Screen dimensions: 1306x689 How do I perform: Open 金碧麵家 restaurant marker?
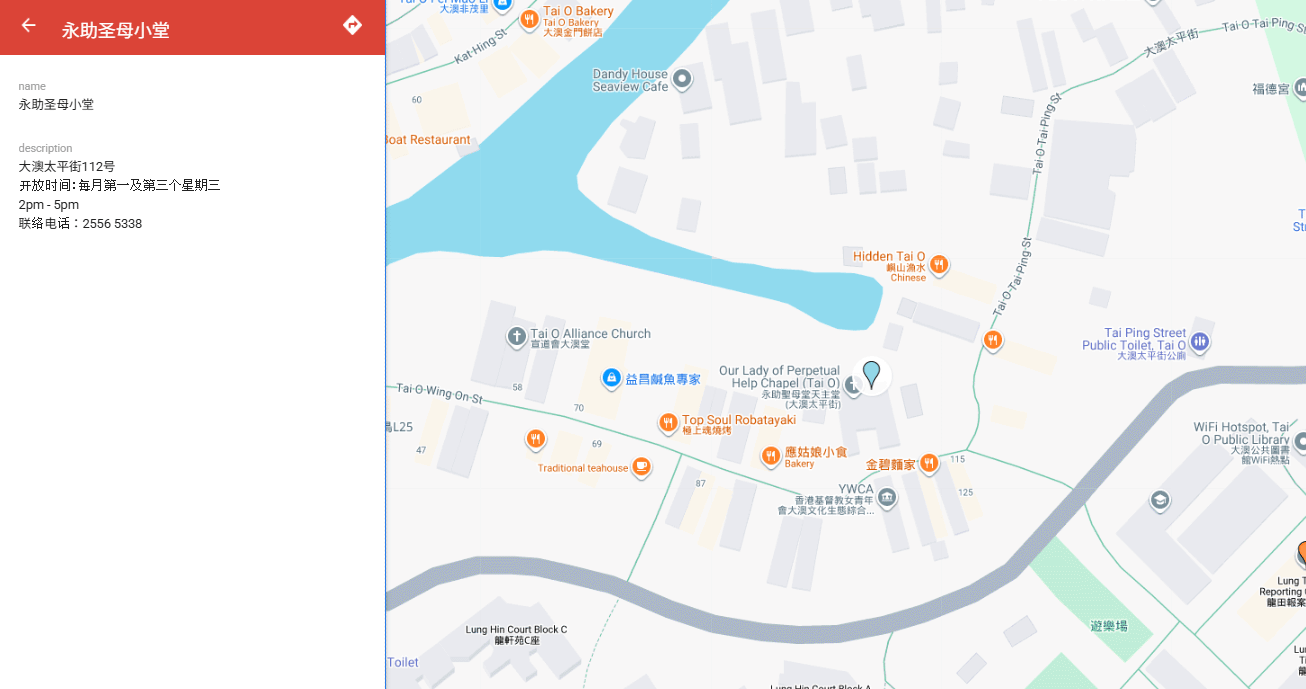tap(929, 462)
